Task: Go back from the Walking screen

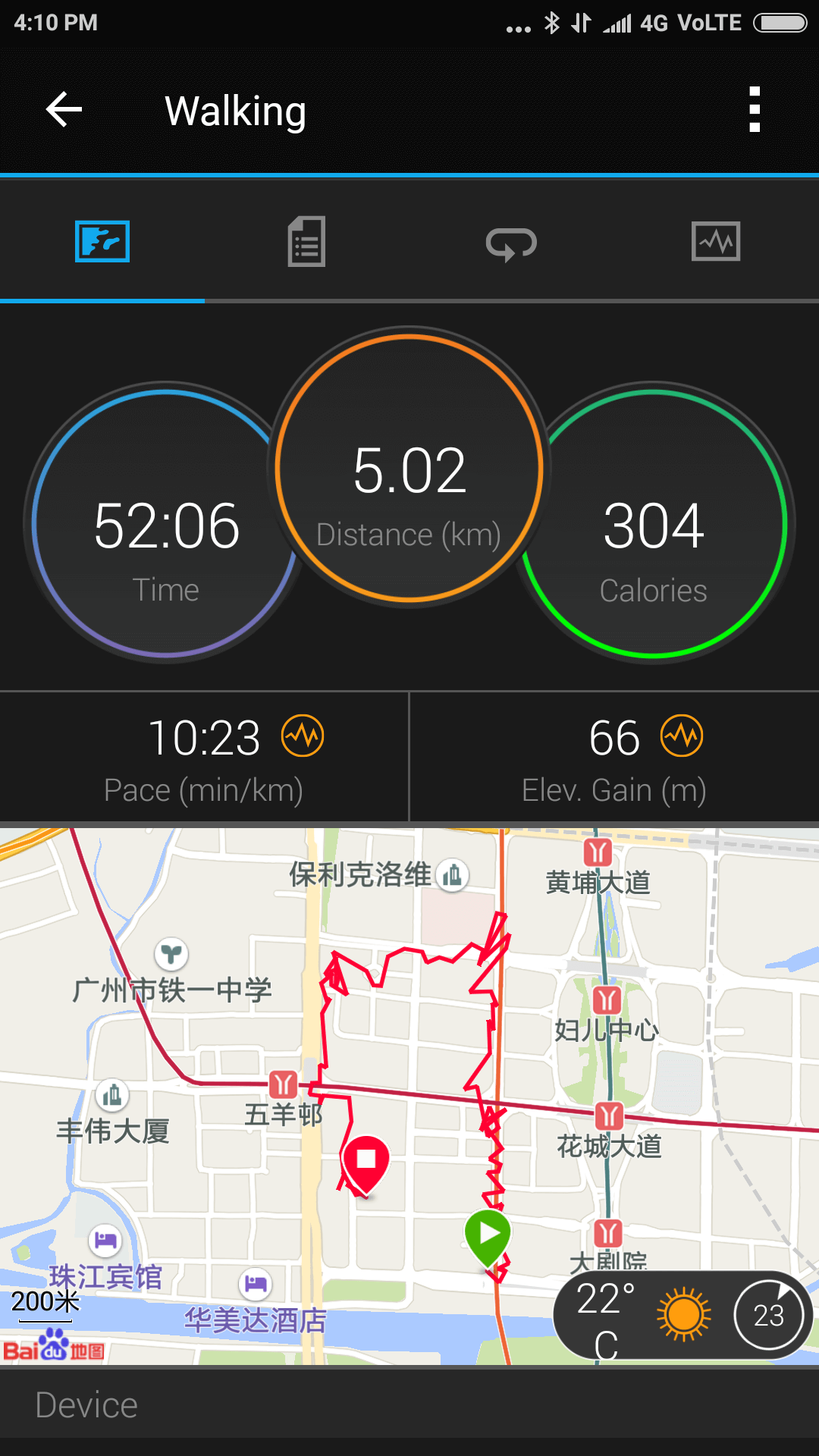Action: (64, 111)
